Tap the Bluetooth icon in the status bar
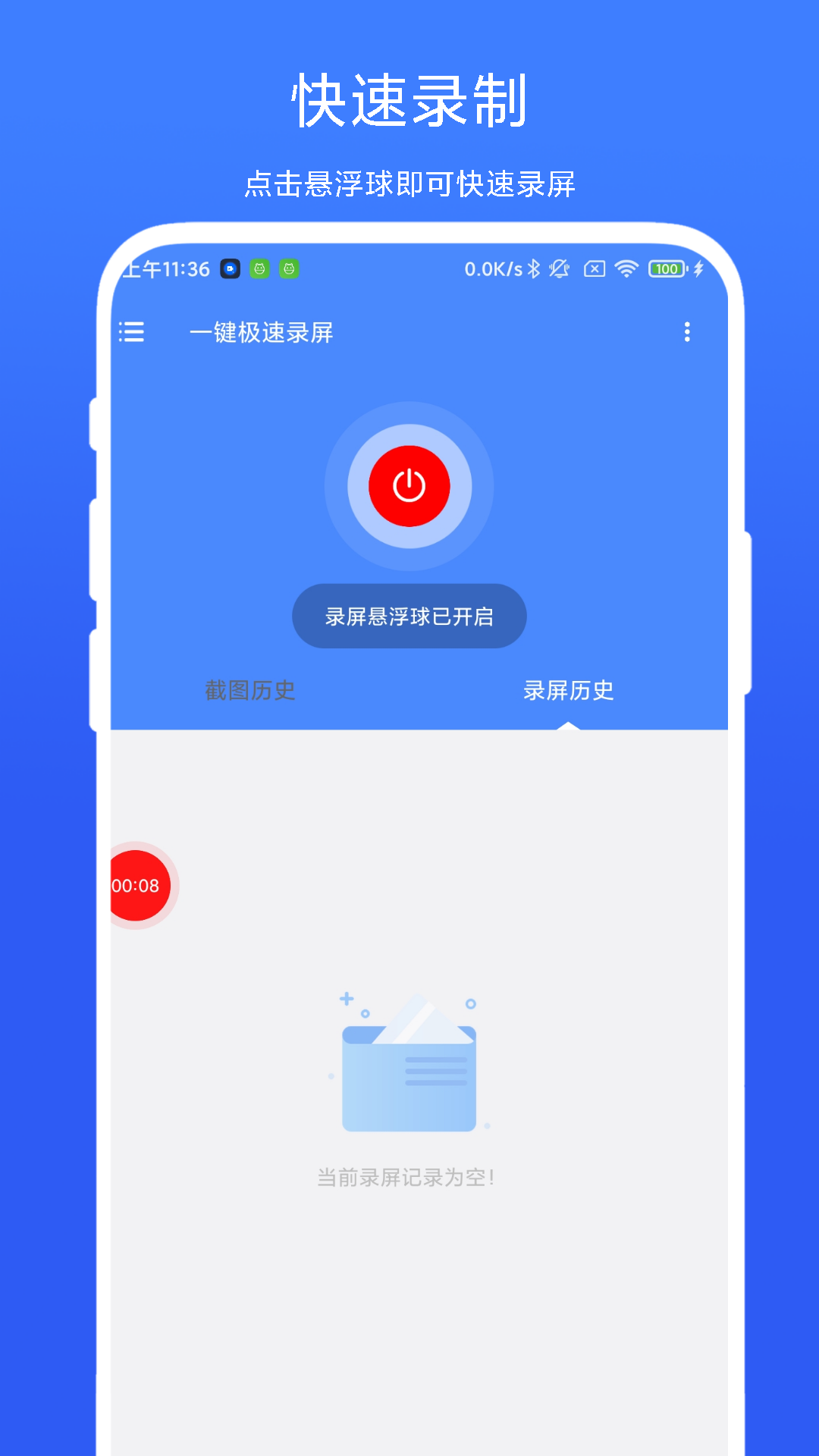The height and width of the screenshot is (1456, 819). point(535,268)
